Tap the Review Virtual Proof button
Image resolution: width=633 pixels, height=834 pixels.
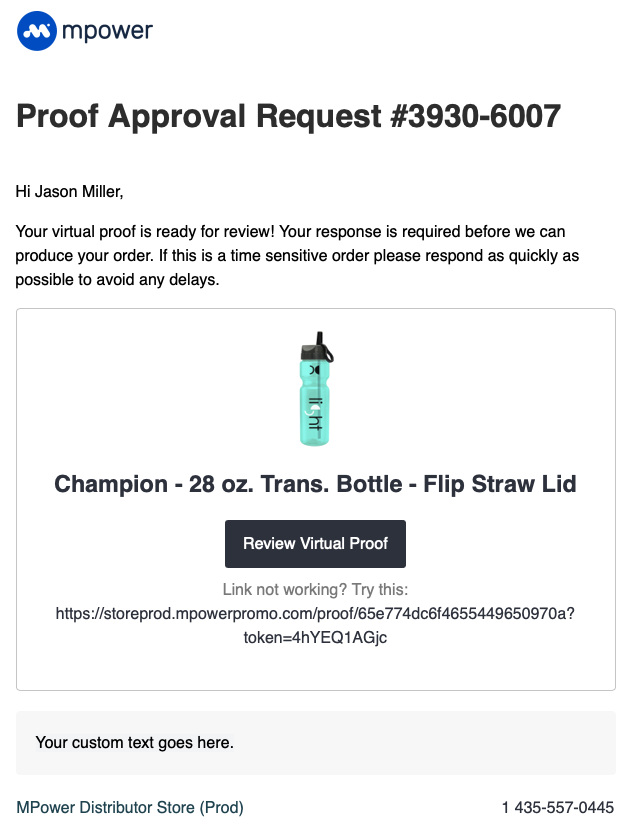click(315, 544)
